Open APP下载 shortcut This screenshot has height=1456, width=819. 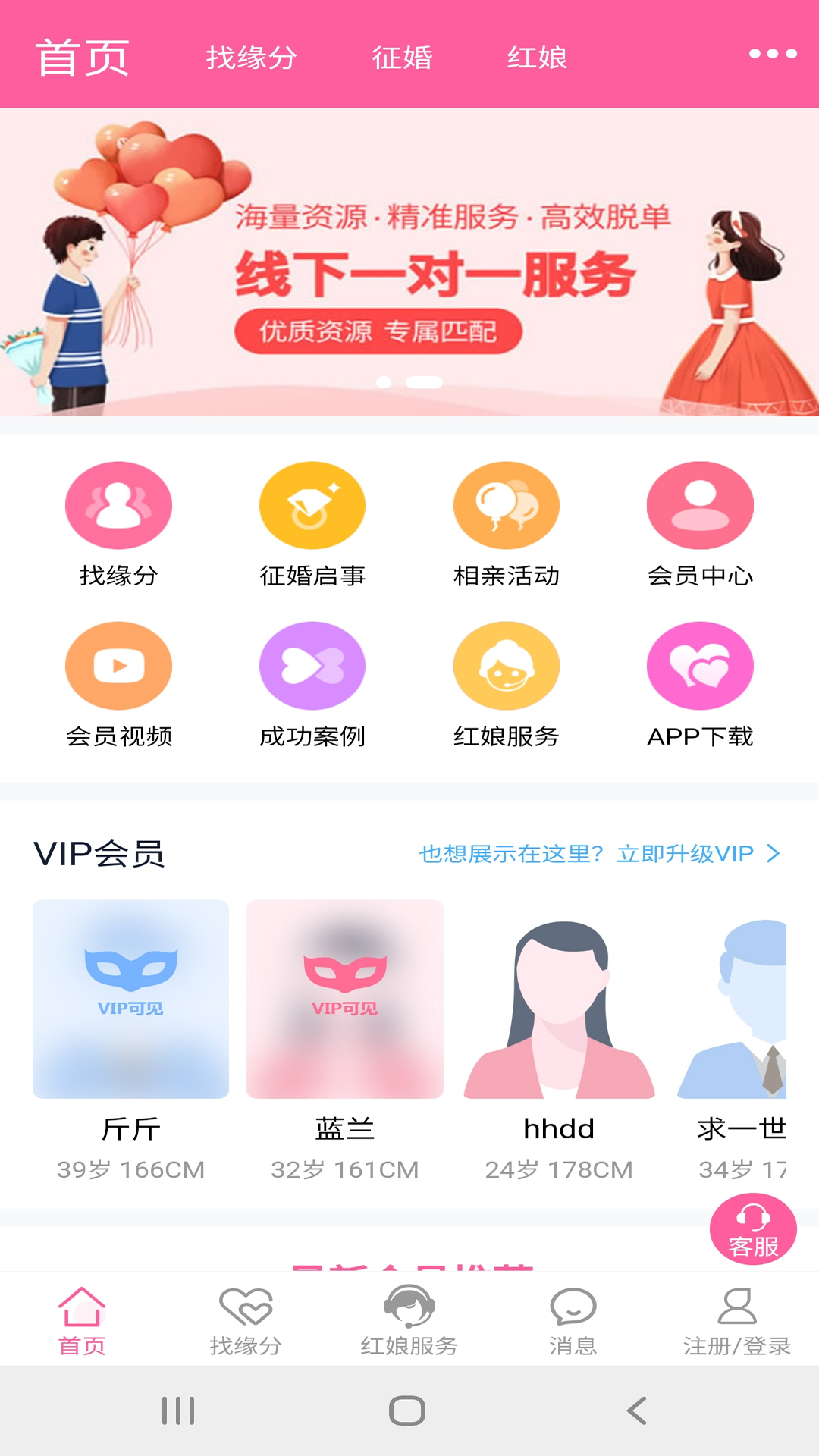pyautogui.click(x=699, y=684)
